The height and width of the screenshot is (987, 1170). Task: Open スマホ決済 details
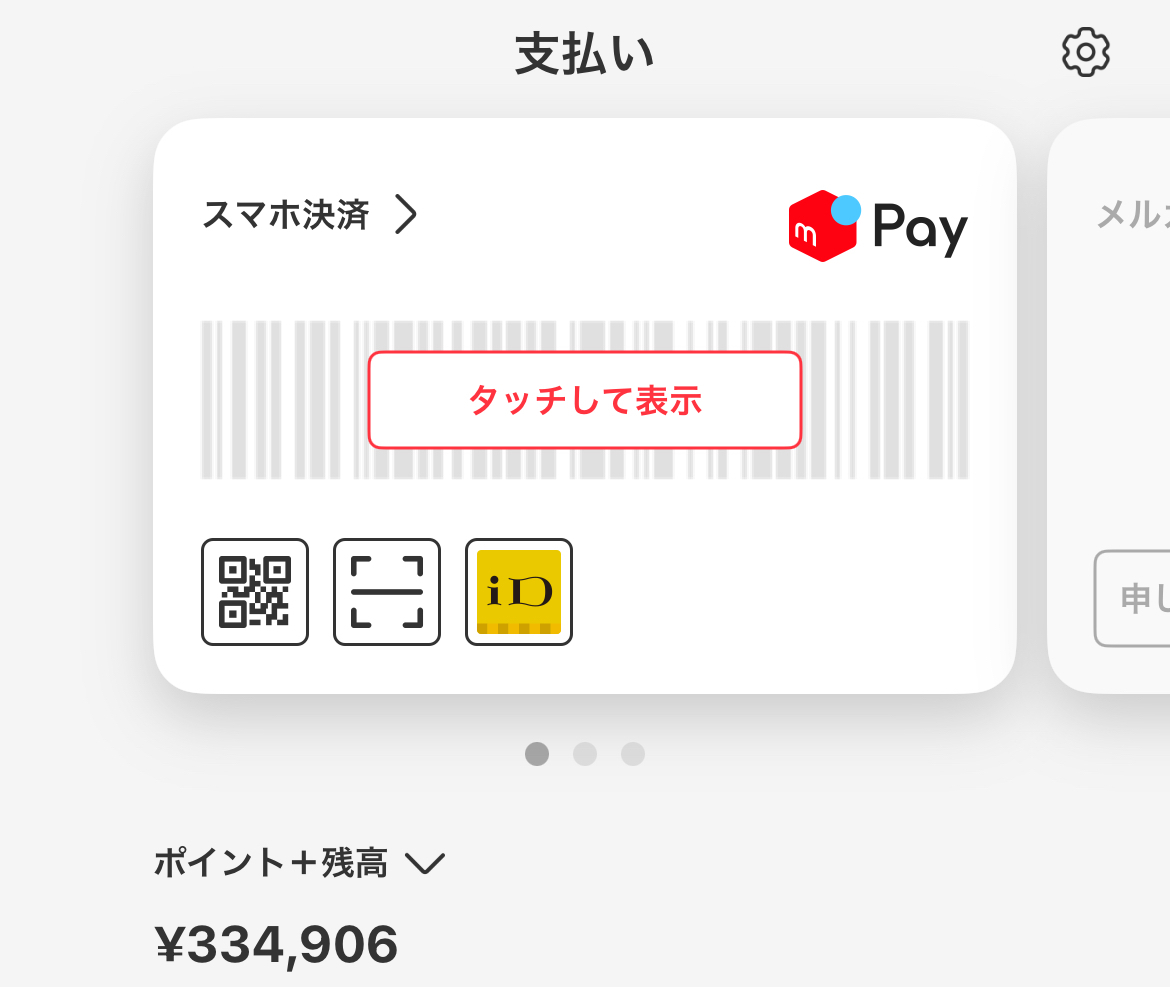[310, 215]
